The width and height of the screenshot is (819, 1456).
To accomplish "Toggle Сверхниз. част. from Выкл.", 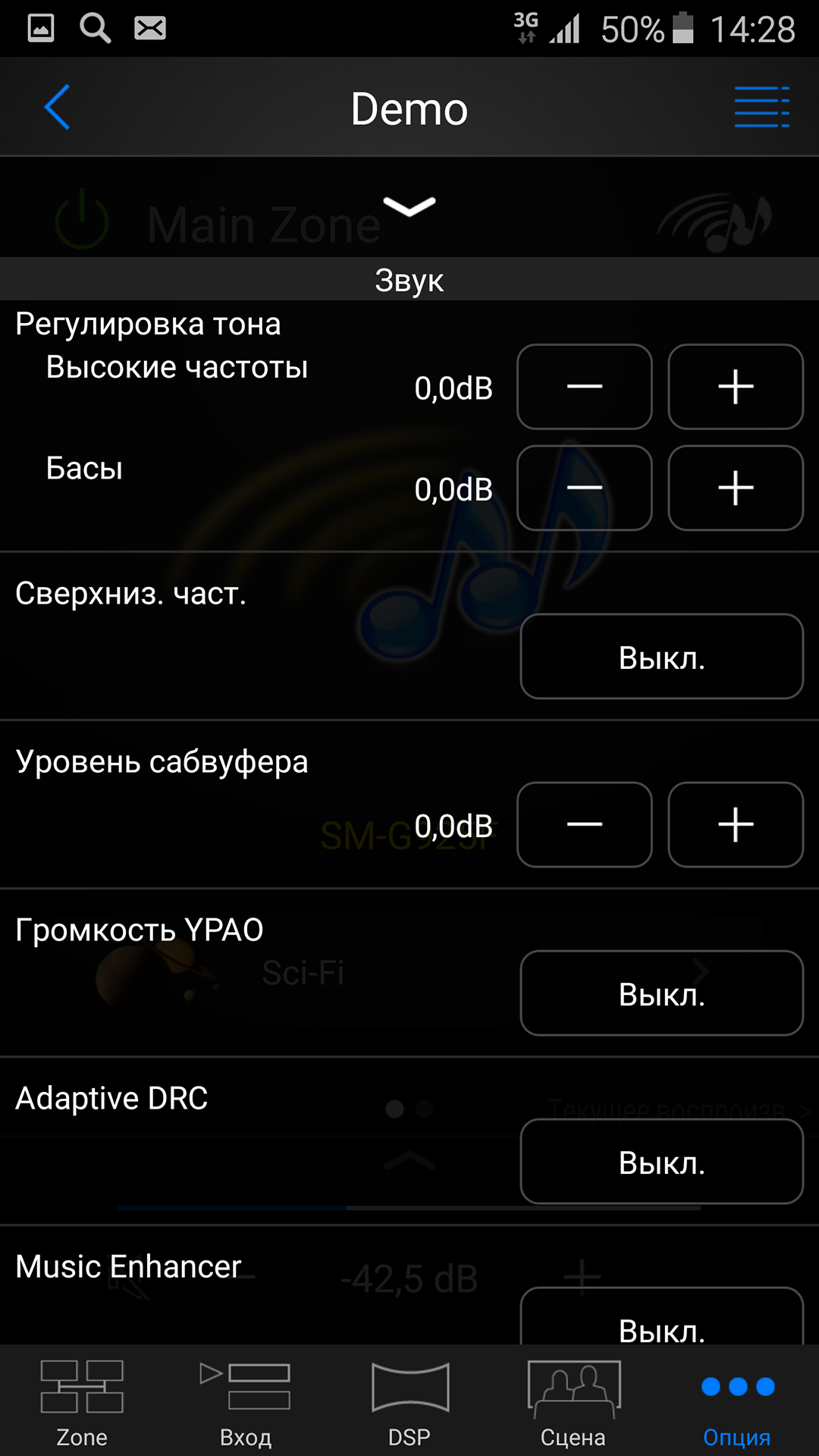I will coord(661,657).
